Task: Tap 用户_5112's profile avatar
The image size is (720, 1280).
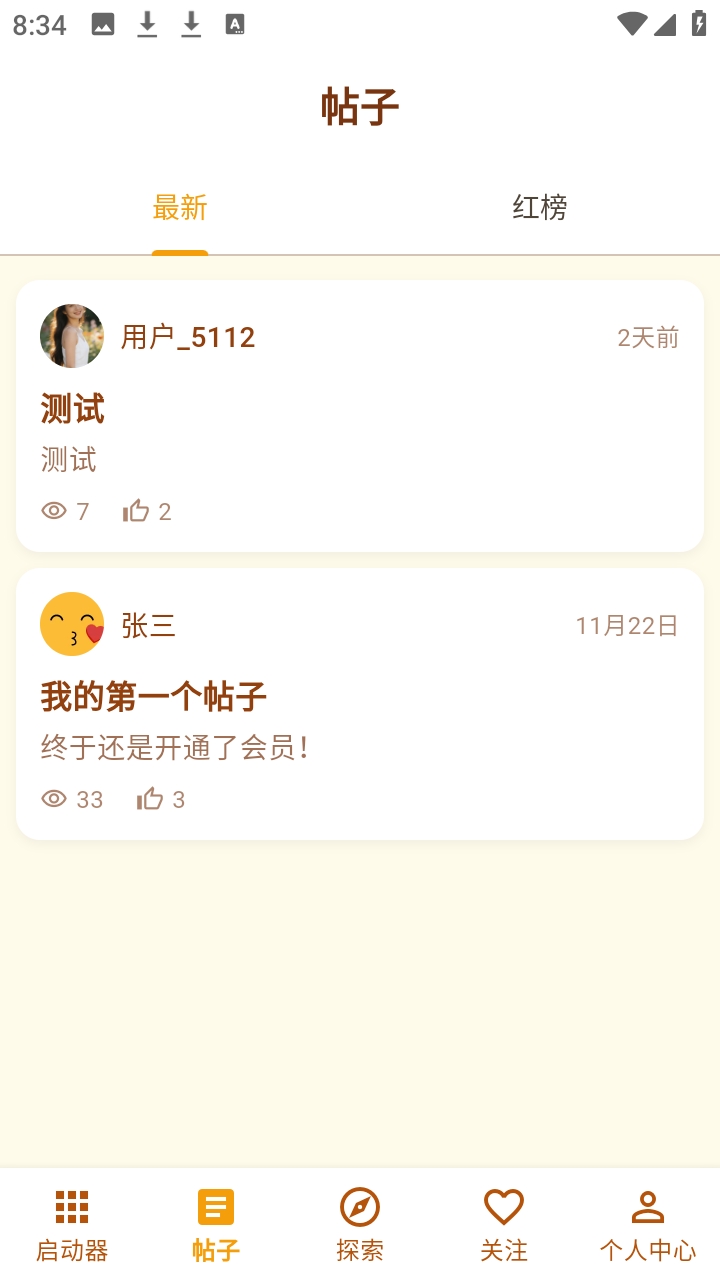Action: pos(71,335)
